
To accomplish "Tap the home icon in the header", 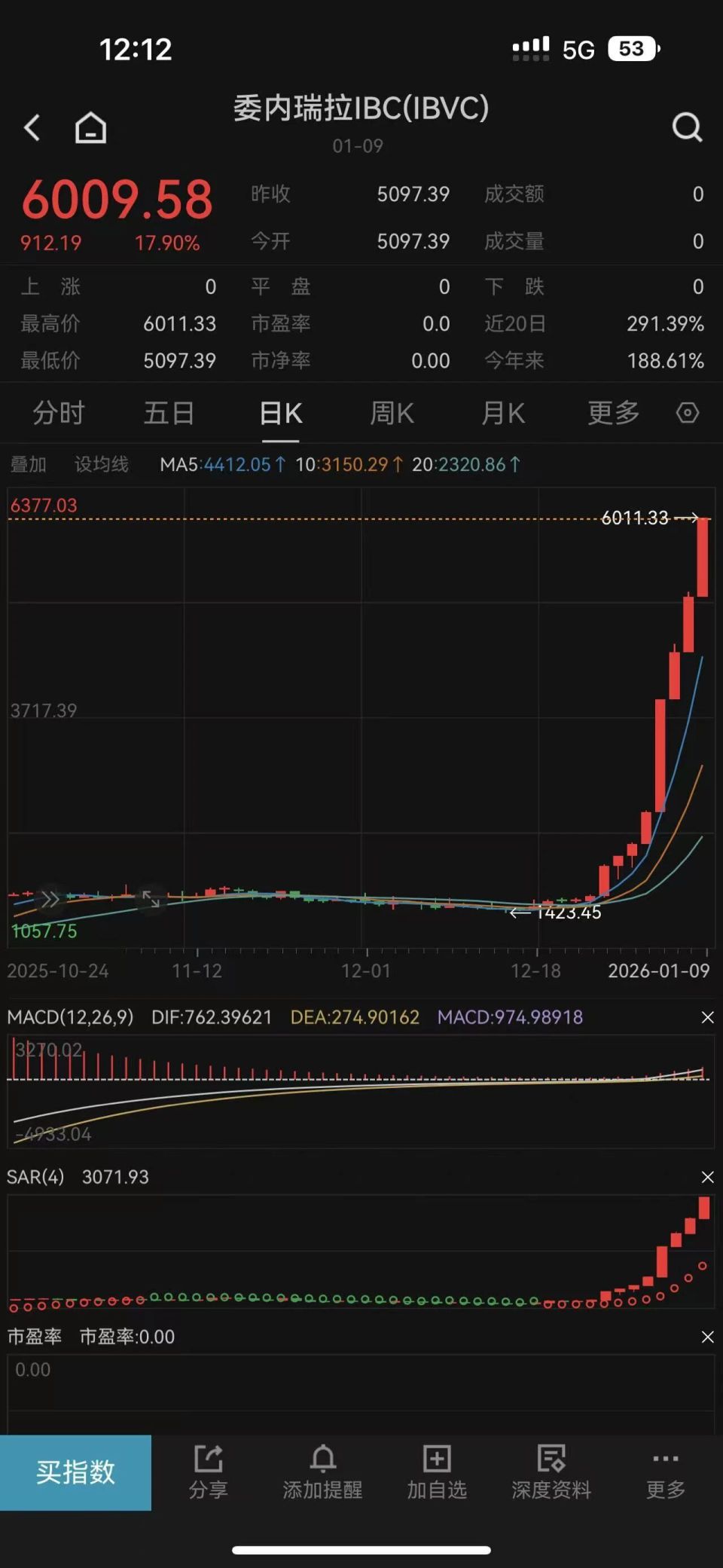I will point(89,128).
